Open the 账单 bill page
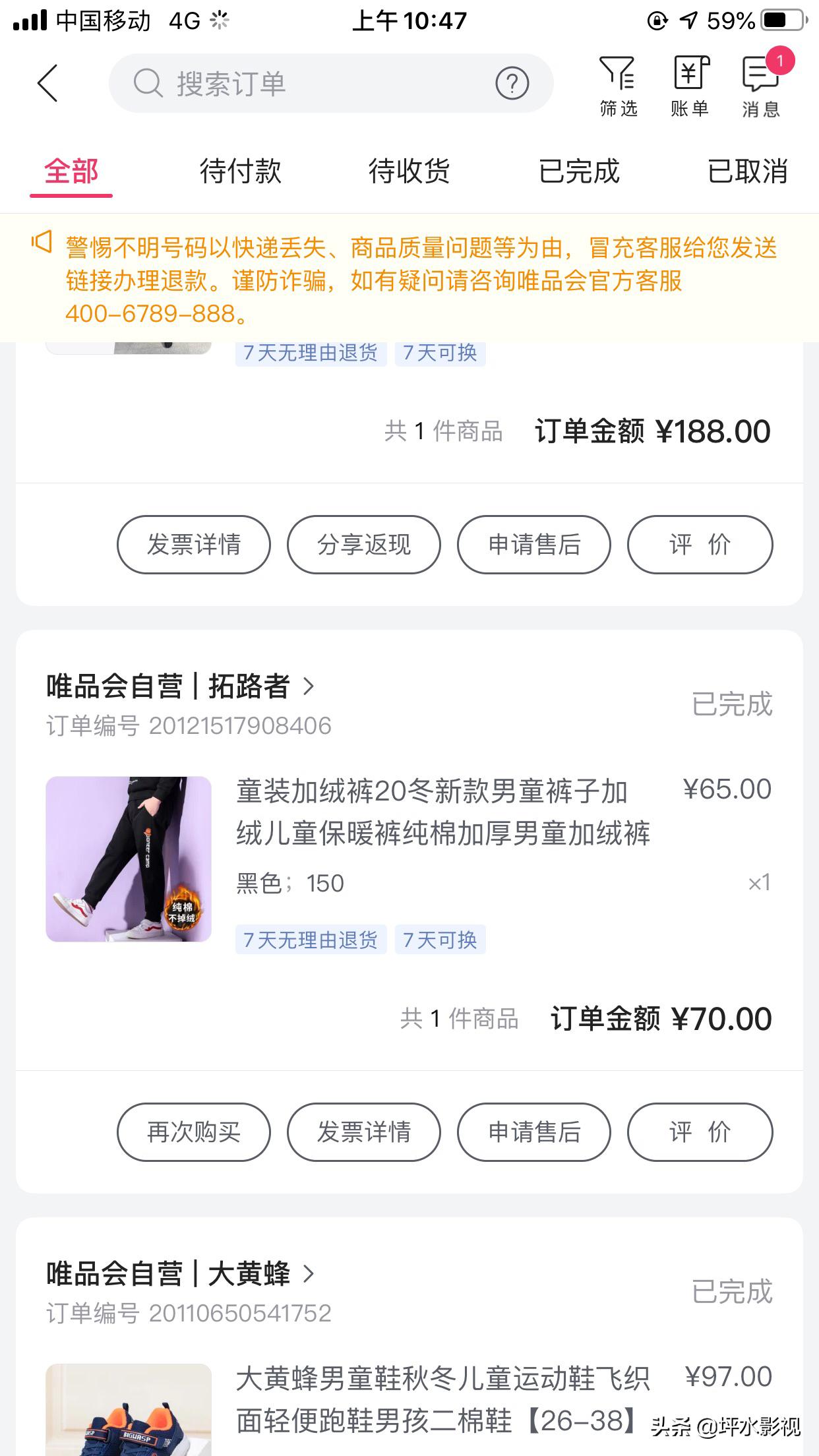Screen dimensions: 819x1456 point(690,84)
